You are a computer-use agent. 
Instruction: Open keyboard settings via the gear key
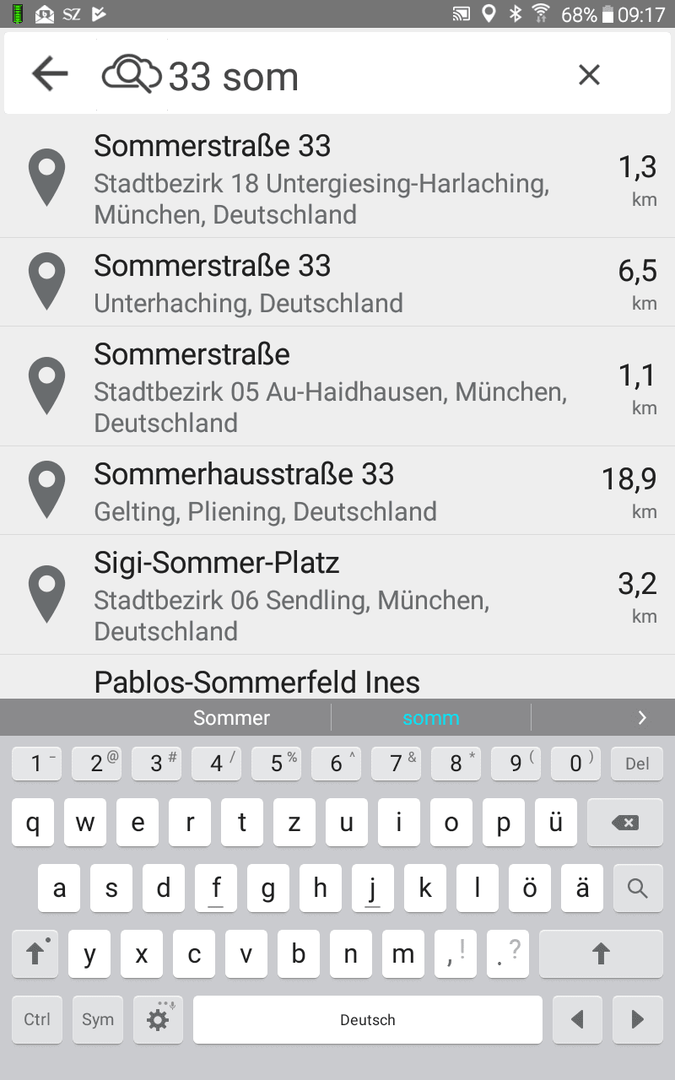[158, 1019]
